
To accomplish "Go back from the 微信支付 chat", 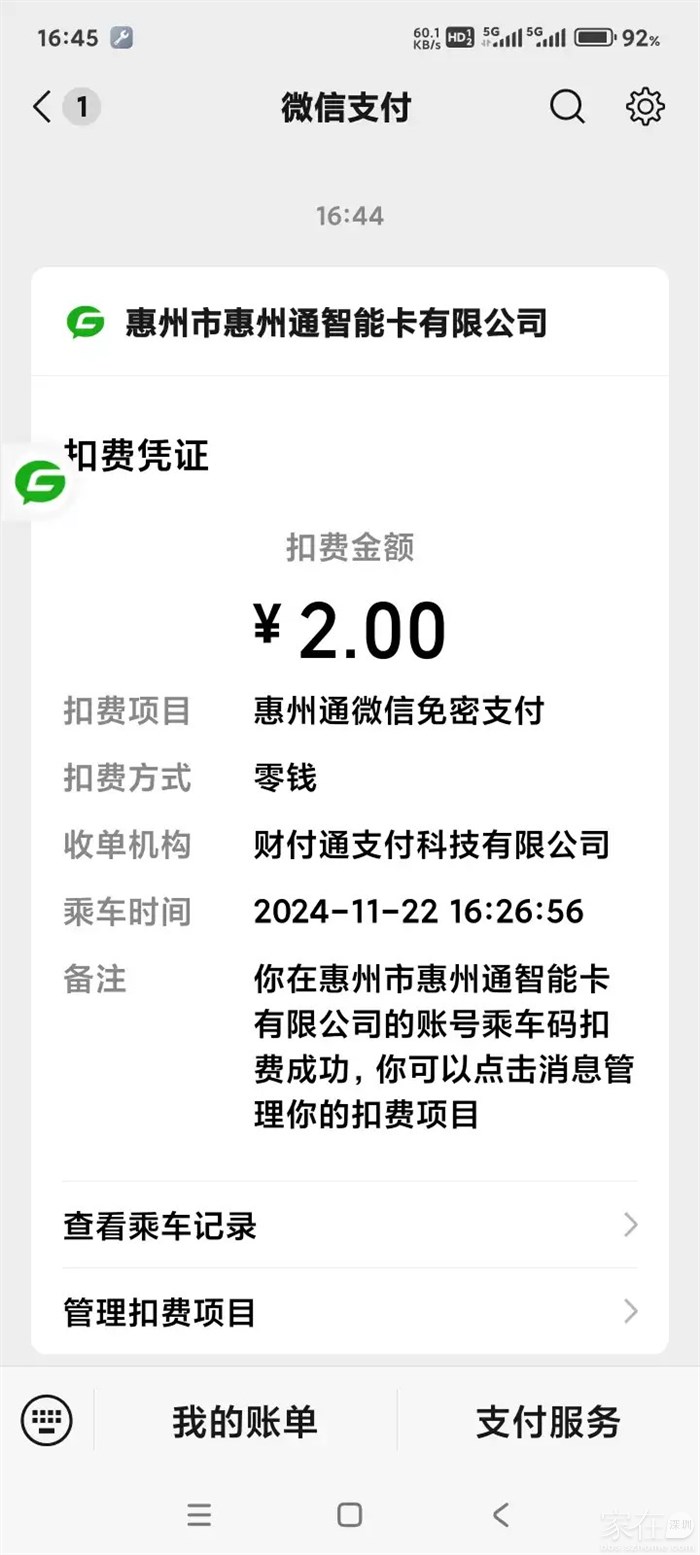I will [42, 107].
